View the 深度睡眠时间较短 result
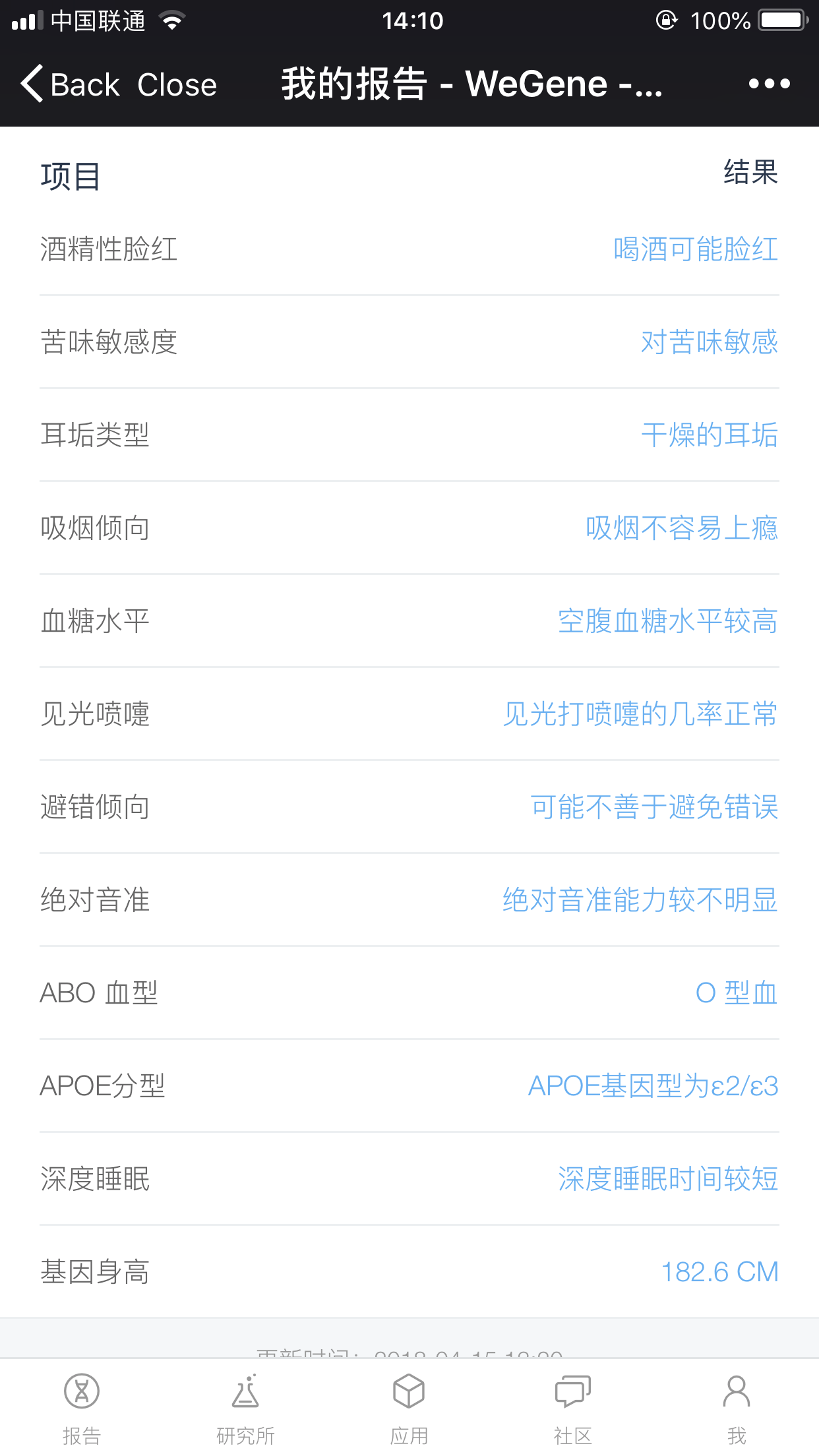Image resolution: width=819 pixels, height=1456 pixels. click(668, 1179)
